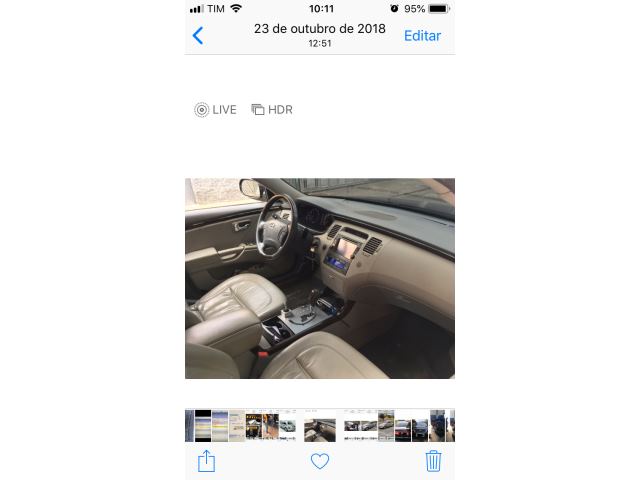The width and height of the screenshot is (640, 480).
Task: Tap Editar to edit the photo
Action: [x=422, y=36]
